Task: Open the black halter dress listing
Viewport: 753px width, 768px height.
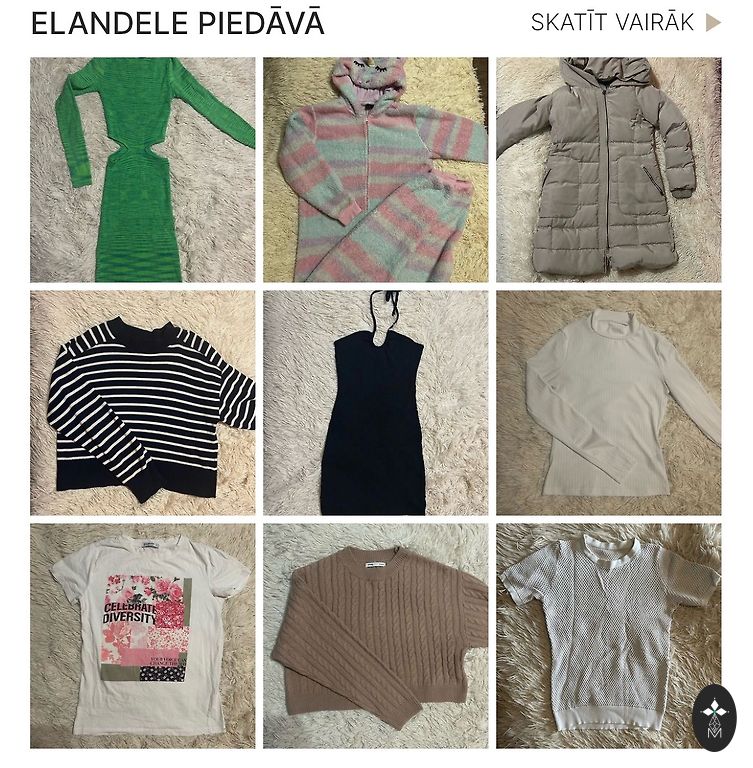Action: point(375,402)
